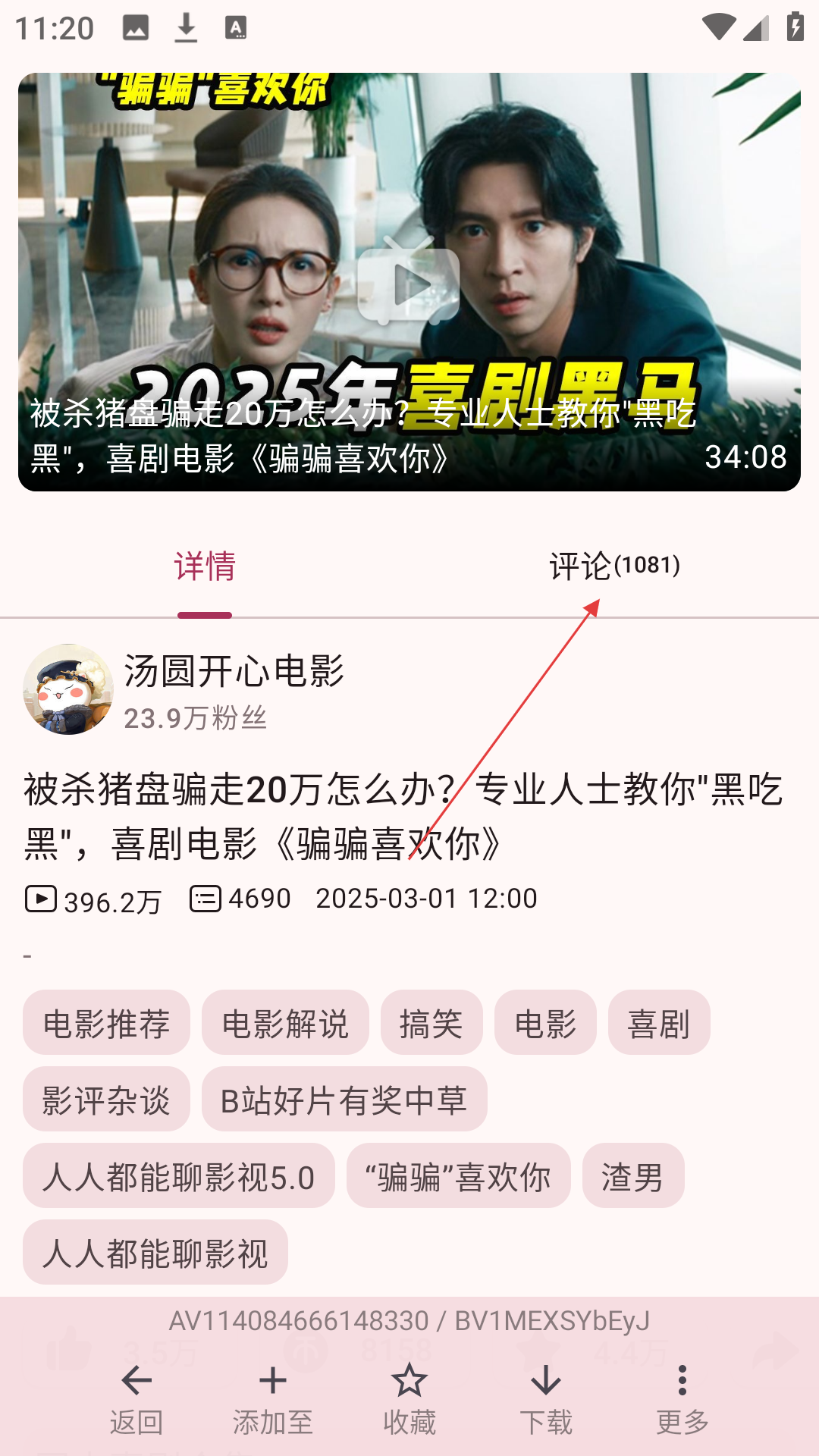Image resolution: width=819 pixels, height=1456 pixels.
Task: Select the 电影解说 tag
Action: [285, 1023]
